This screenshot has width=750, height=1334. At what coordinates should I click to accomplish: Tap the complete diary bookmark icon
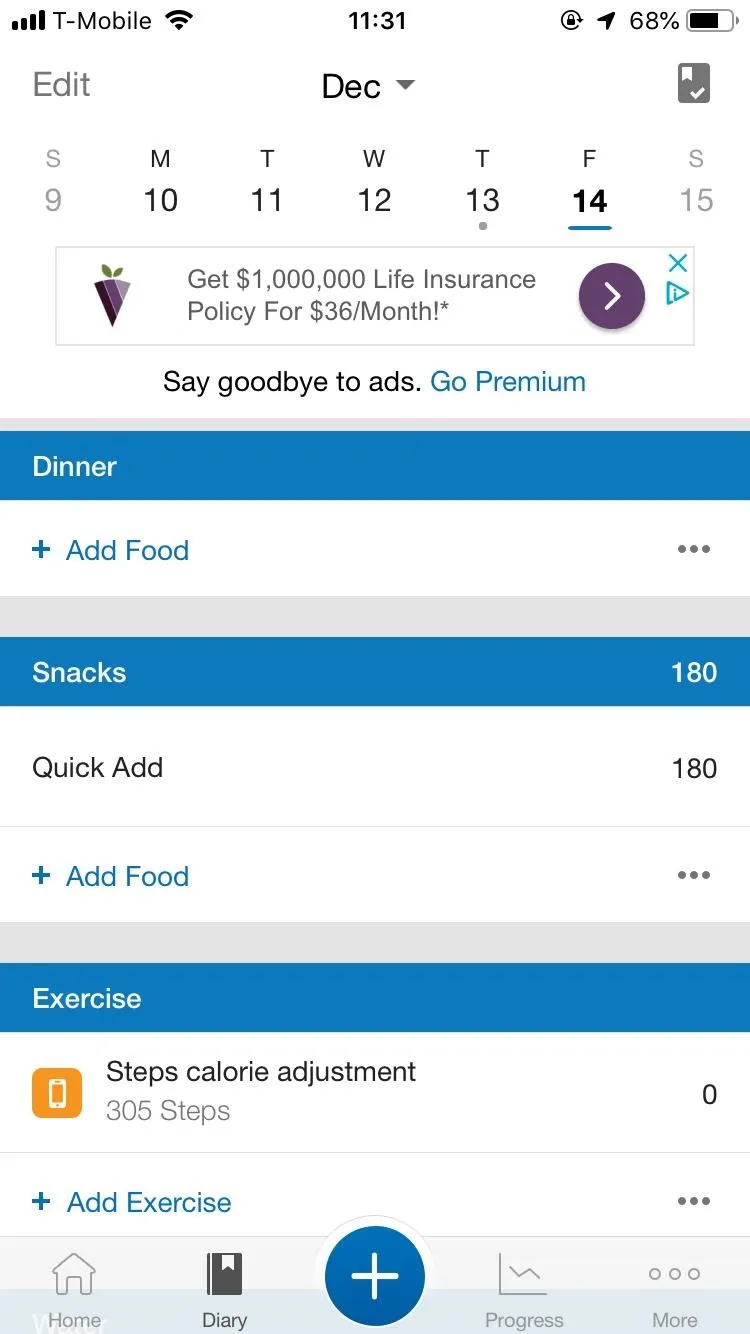pyautogui.click(x=693, y=84)
